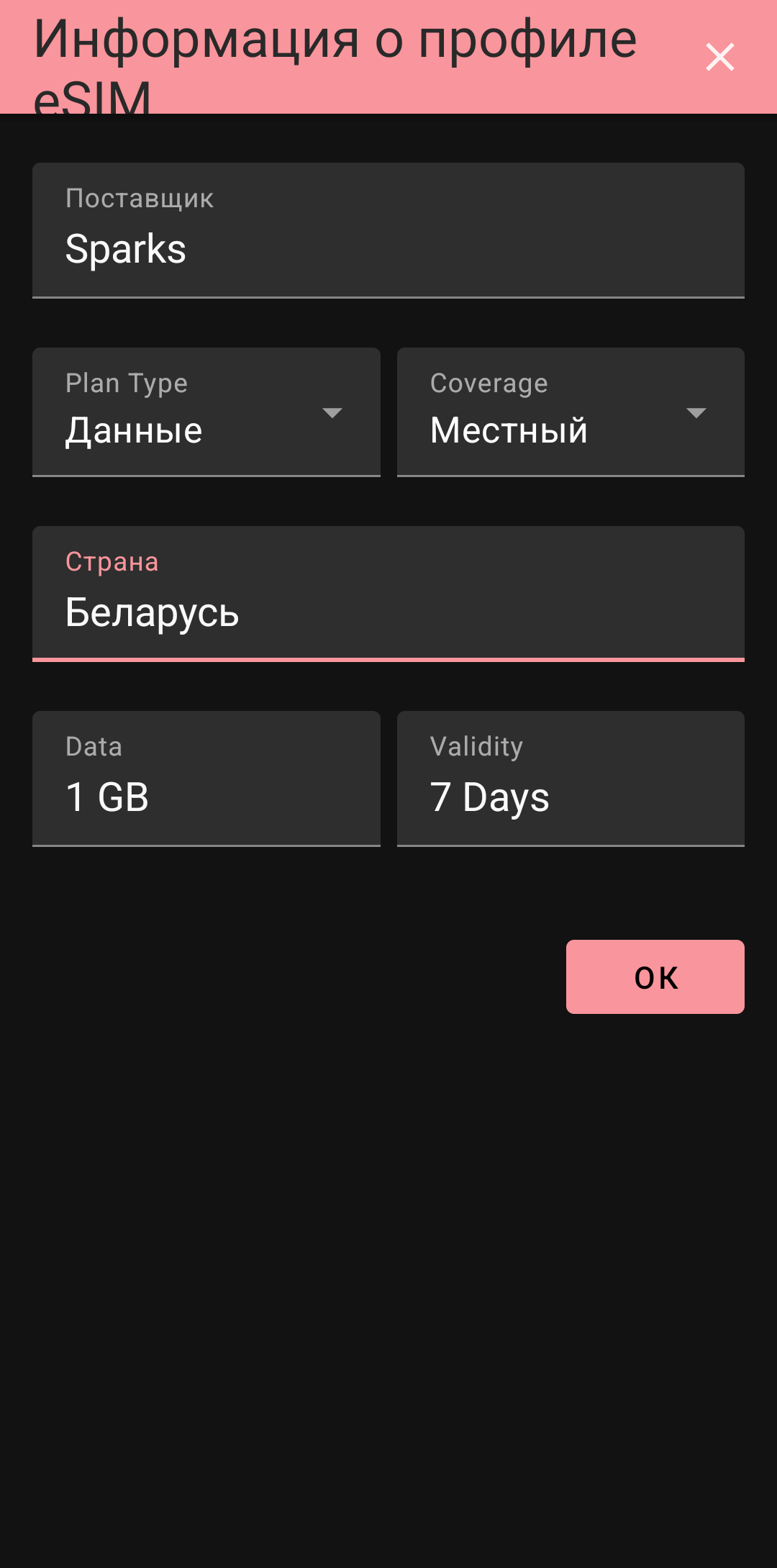Confirm with the OK button
777x1568 pixels.
655,976
